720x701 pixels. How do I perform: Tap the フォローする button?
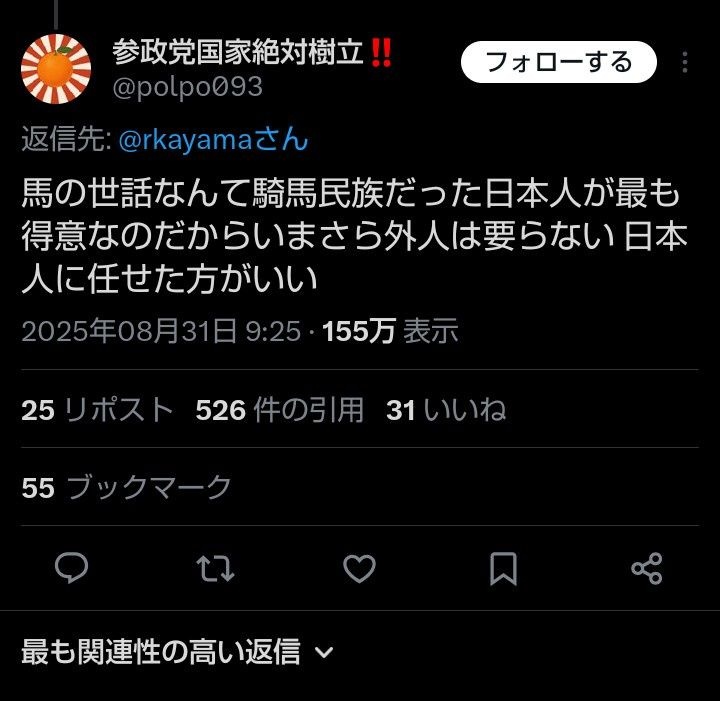click(558, 63)
